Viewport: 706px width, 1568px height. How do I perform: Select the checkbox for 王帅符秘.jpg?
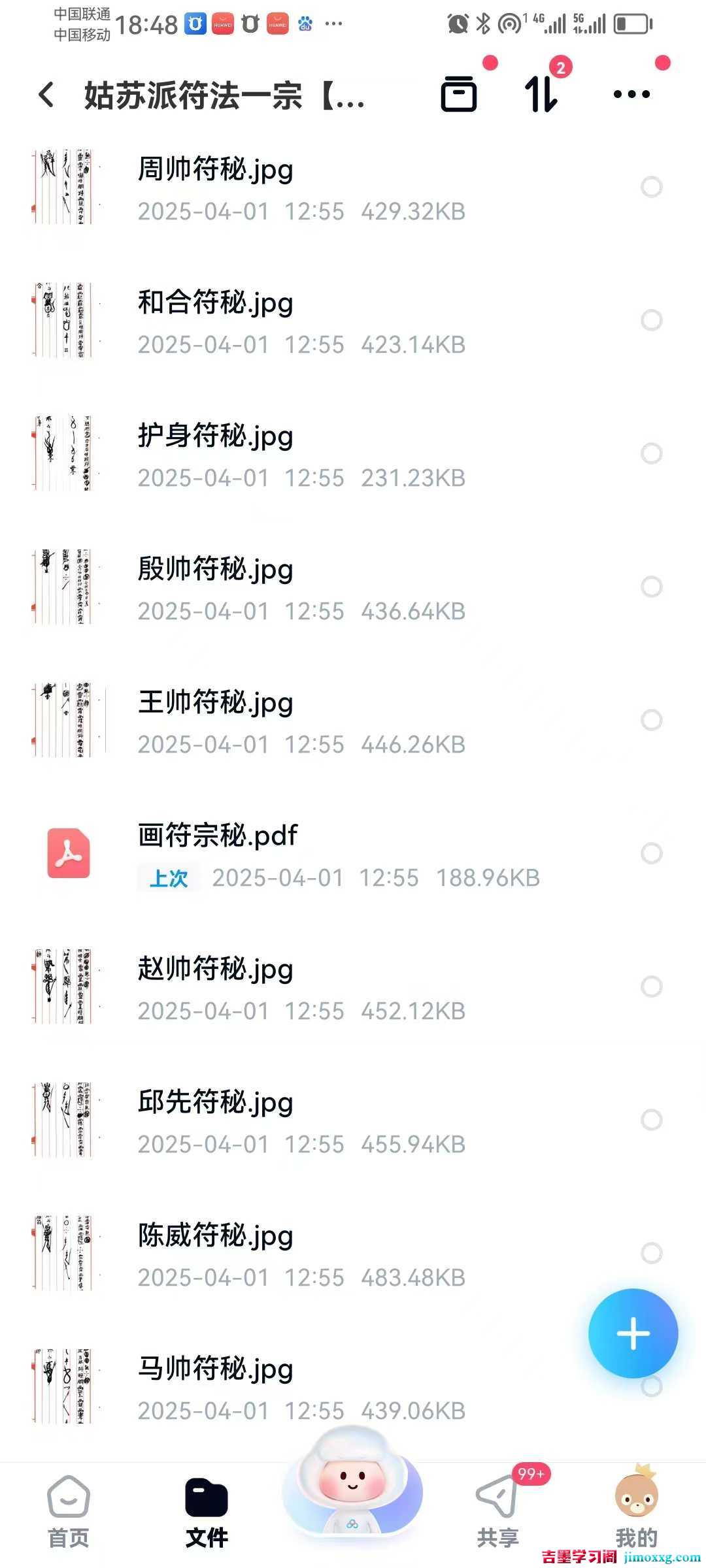[651, 720]
